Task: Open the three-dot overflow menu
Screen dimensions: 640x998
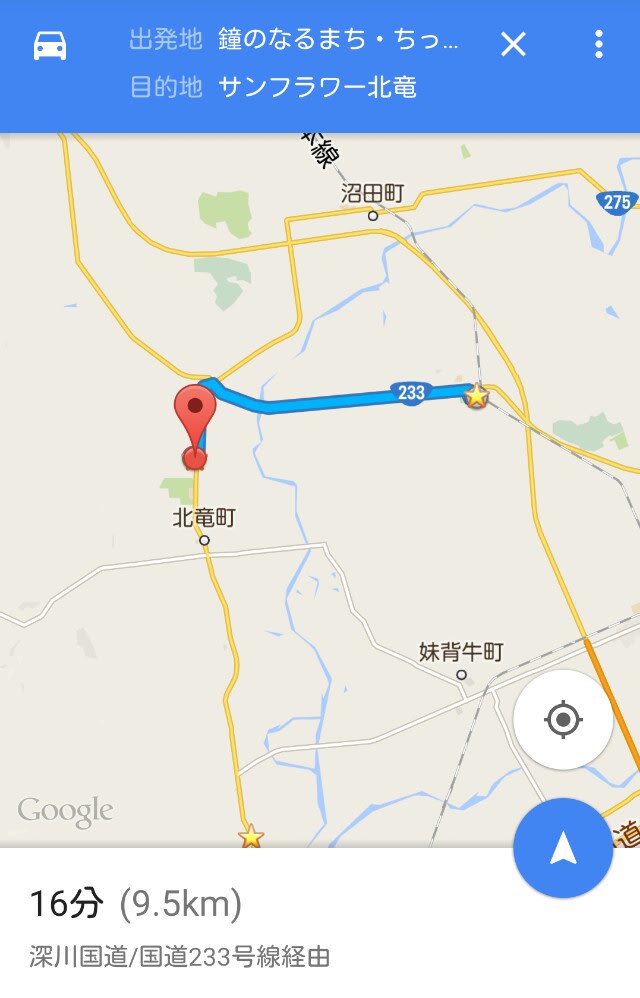Action: pos(598,44)
